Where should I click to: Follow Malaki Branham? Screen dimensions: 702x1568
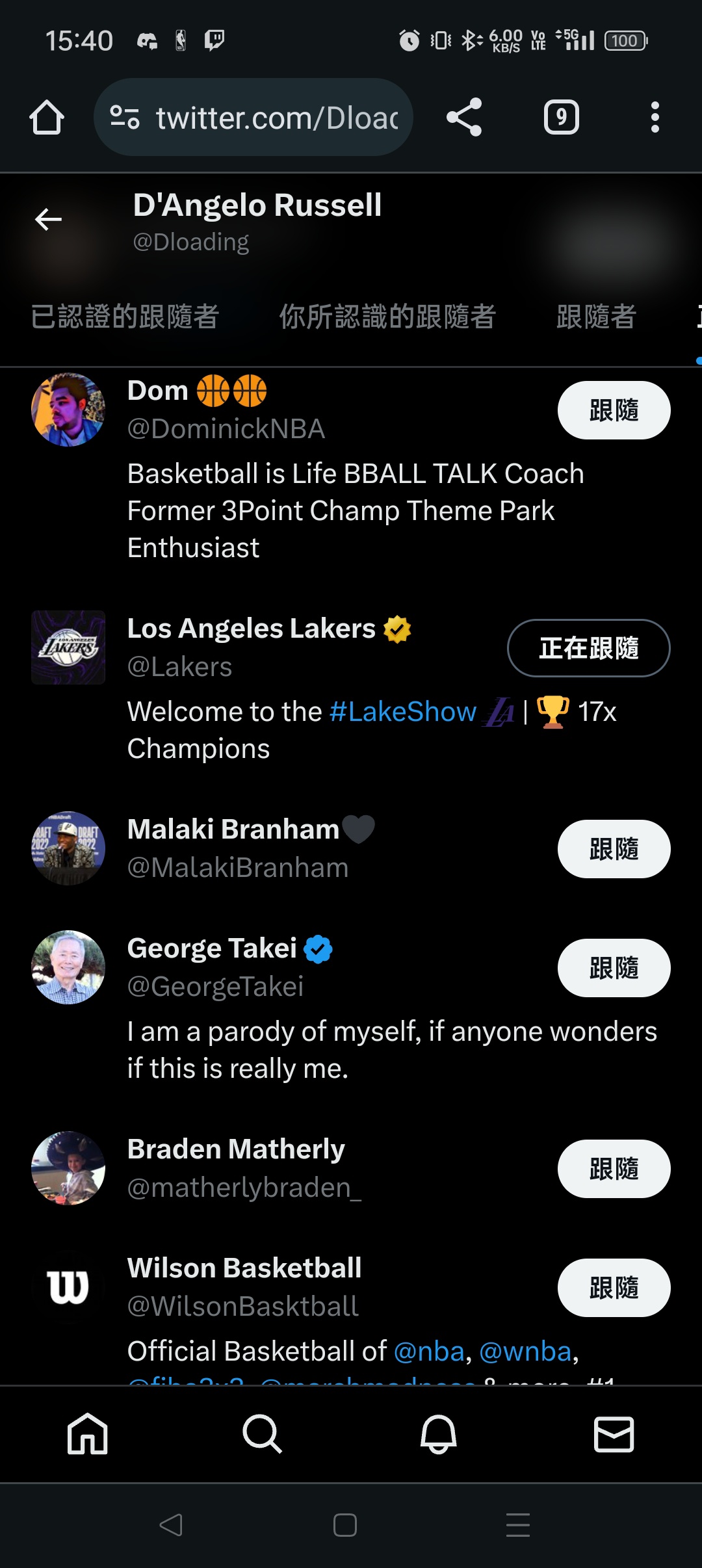[614, 849]
